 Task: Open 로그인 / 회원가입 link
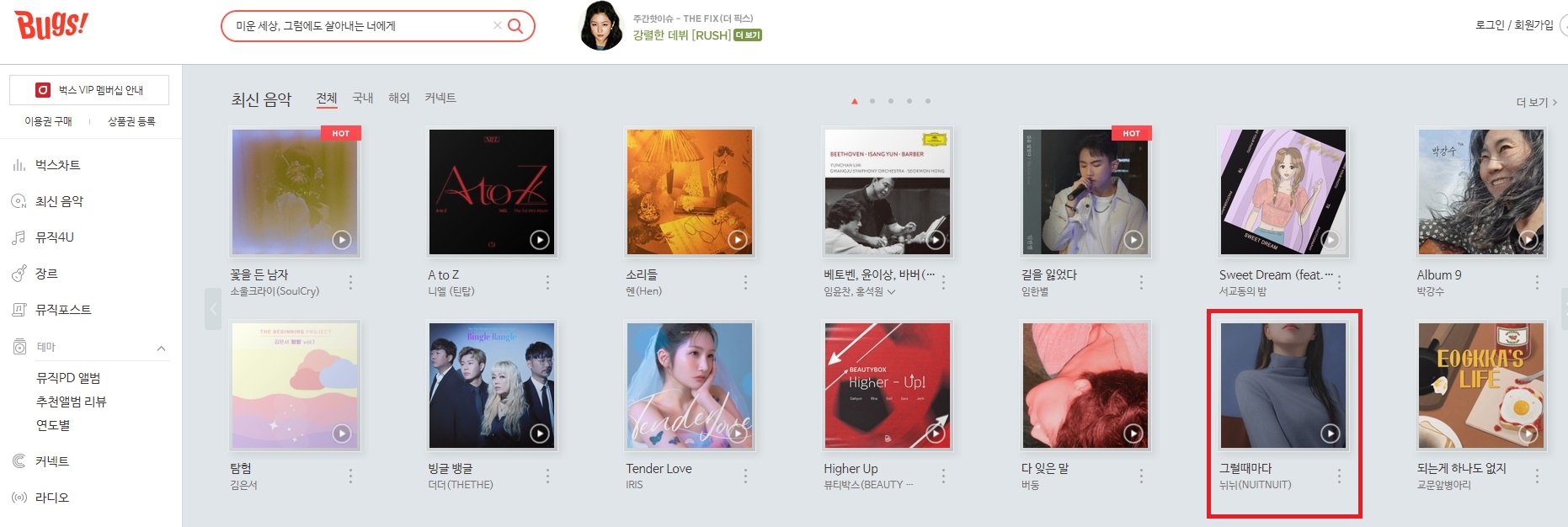[1513, 25]
